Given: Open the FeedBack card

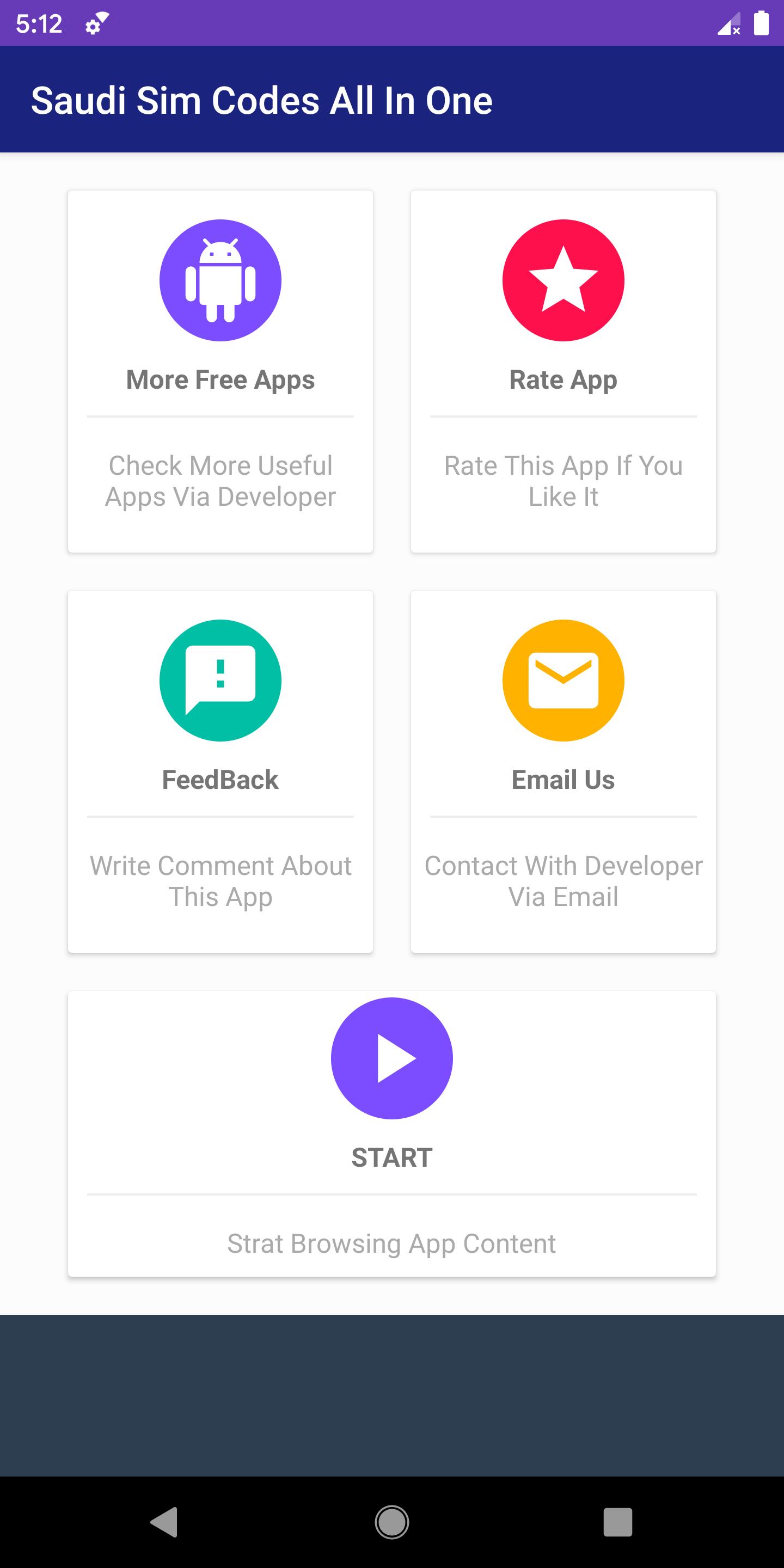Looking at the screenshot, I should 220,771.
